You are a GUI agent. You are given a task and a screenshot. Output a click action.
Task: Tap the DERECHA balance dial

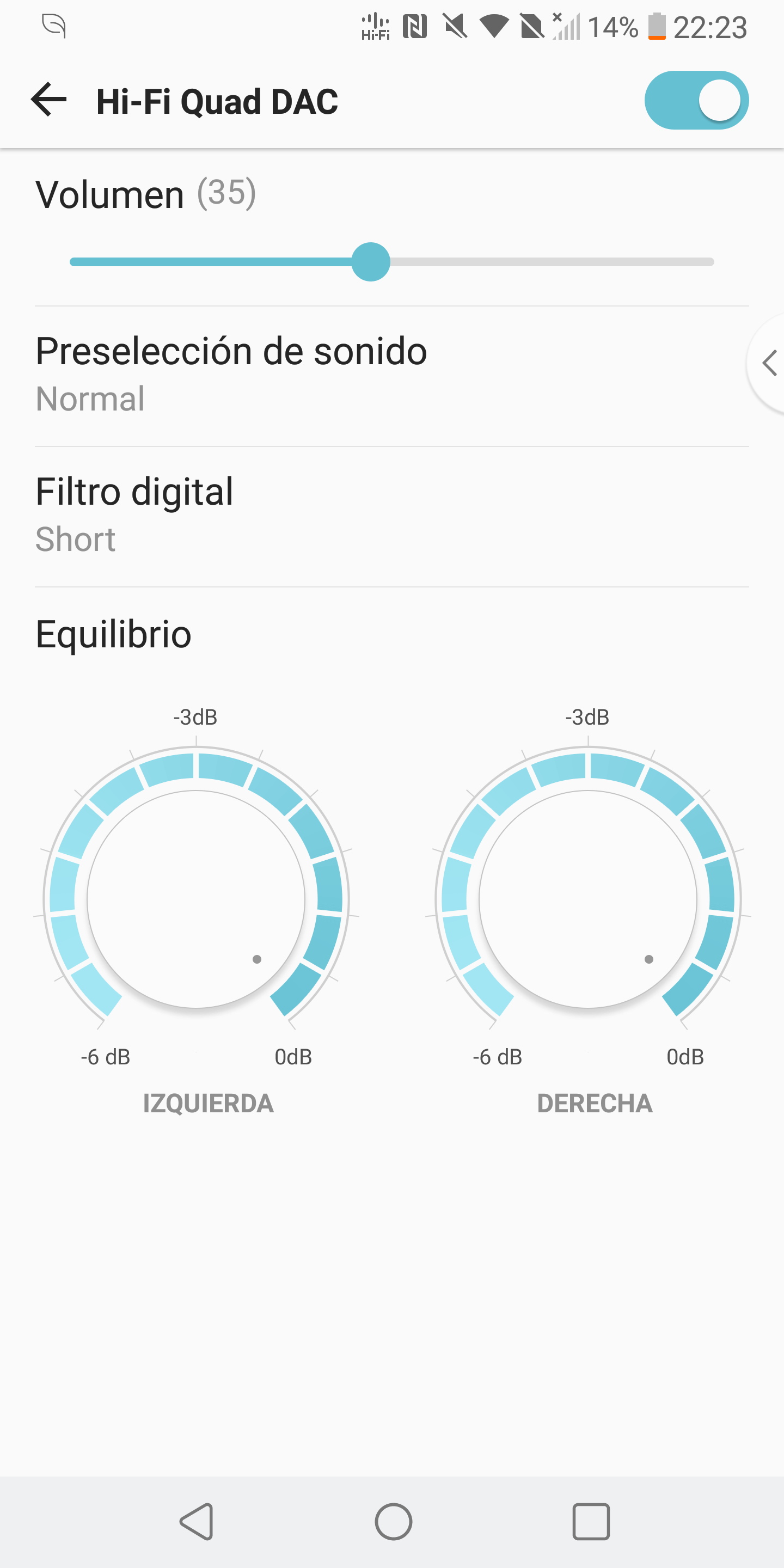588,899
